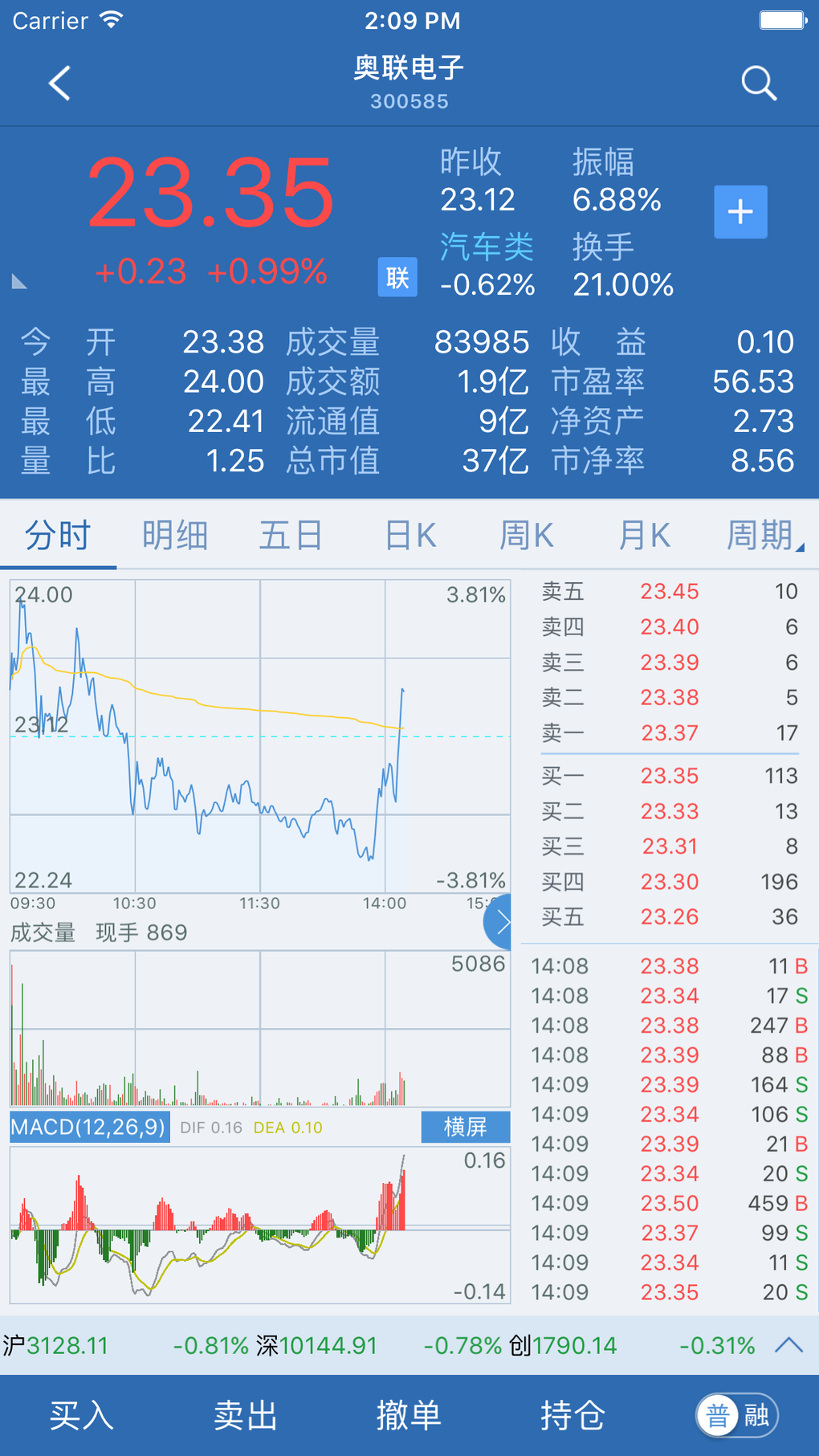Open the 周期 period dropdown

[761, 535]
